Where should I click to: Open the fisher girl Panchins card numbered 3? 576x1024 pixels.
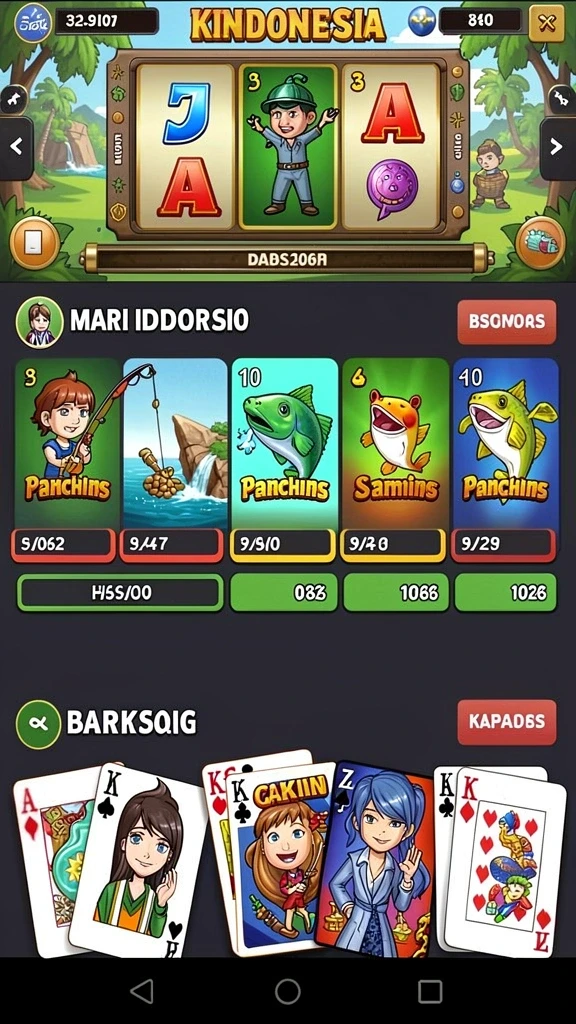click(x=67, y=444)
